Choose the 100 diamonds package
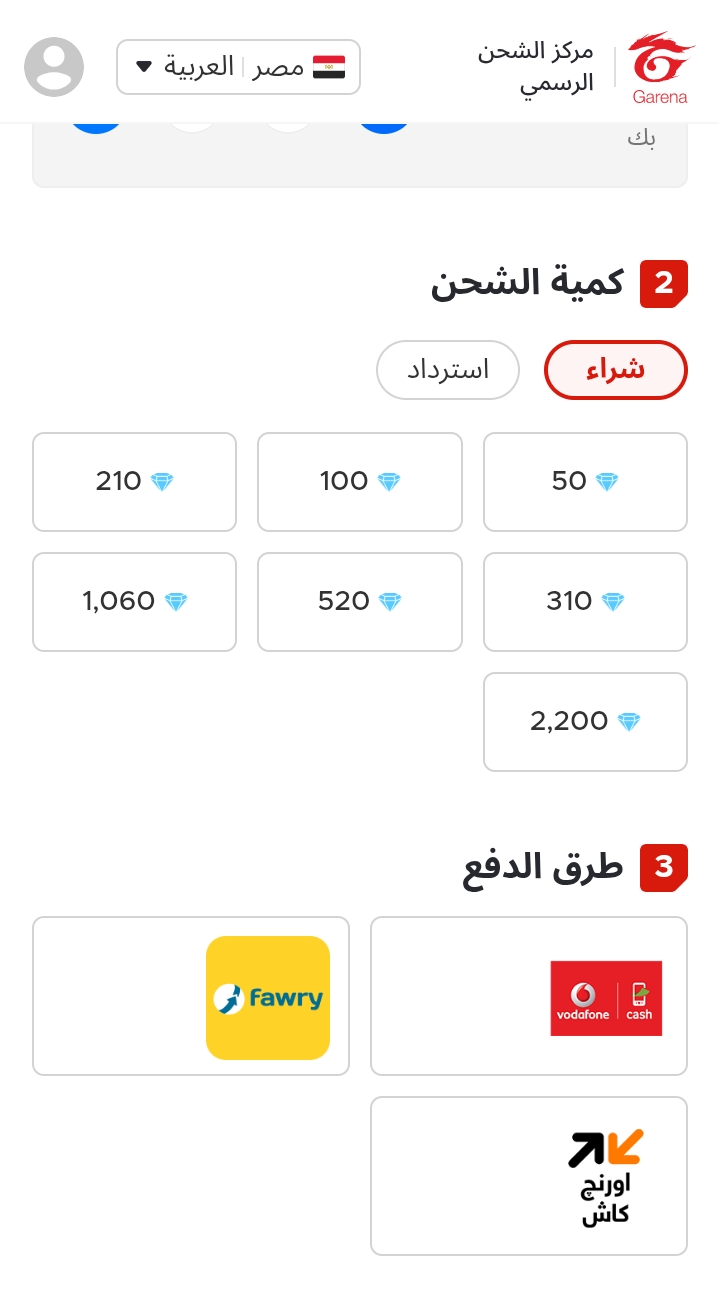 click(x=360, y=482)
